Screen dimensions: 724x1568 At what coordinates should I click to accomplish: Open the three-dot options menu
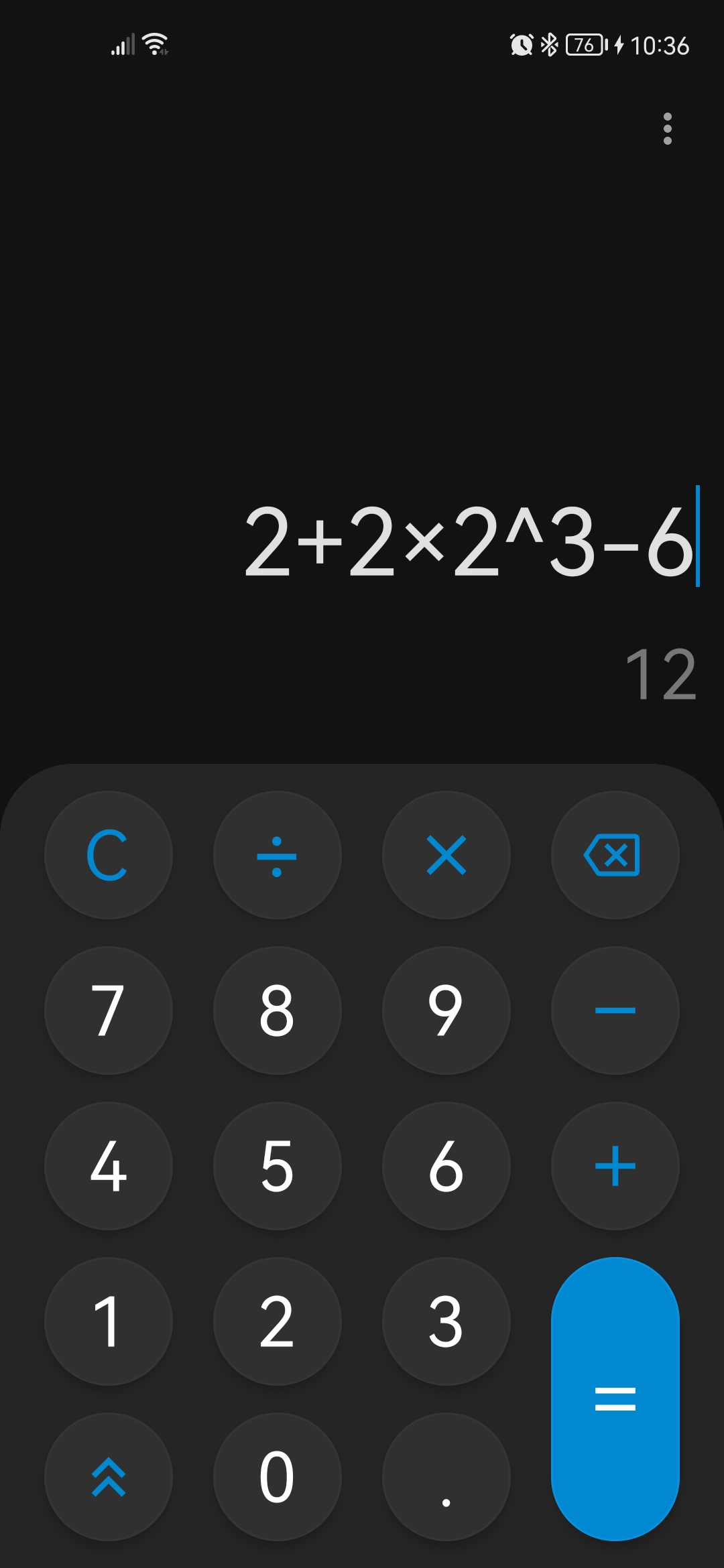click(668, 129)
